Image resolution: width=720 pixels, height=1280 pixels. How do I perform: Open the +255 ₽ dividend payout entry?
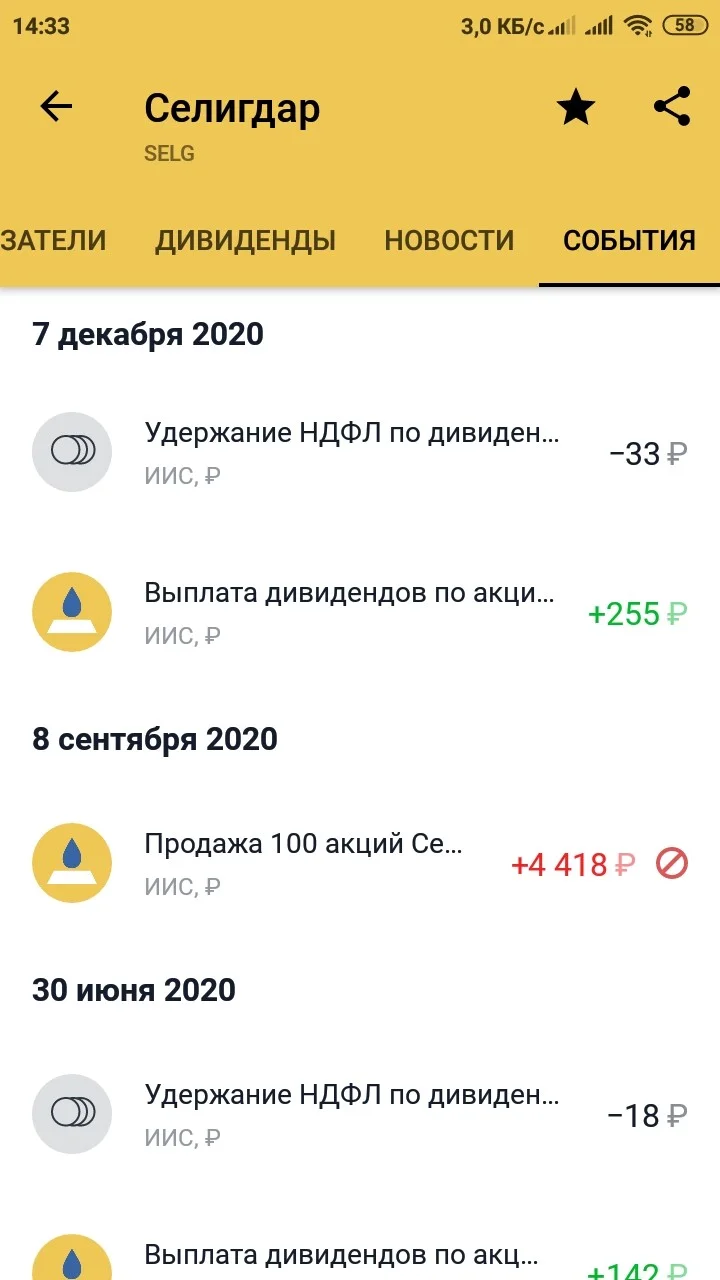click(x=360, y=613)
